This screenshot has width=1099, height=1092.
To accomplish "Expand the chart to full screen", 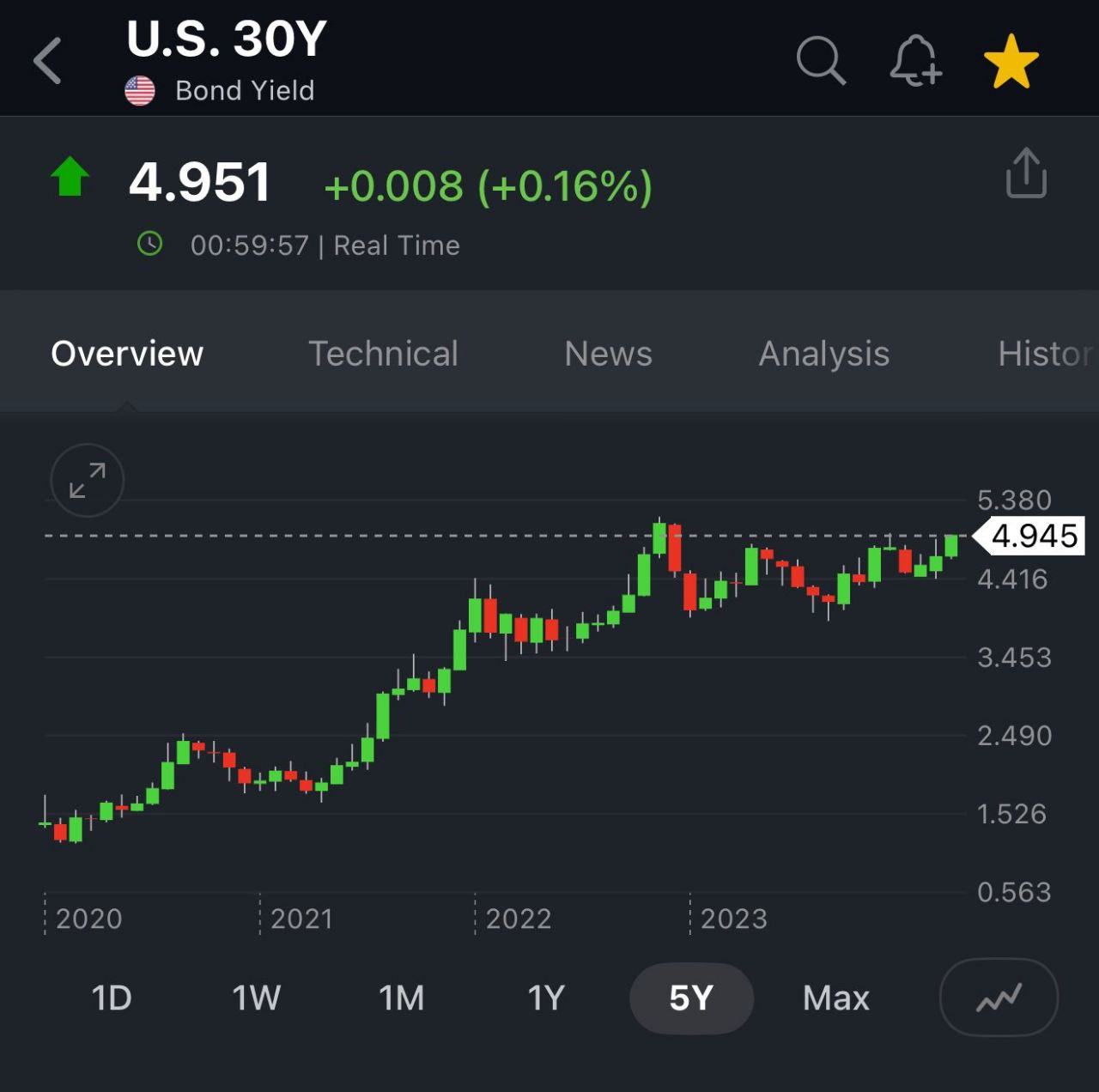I will click(88, 481).
